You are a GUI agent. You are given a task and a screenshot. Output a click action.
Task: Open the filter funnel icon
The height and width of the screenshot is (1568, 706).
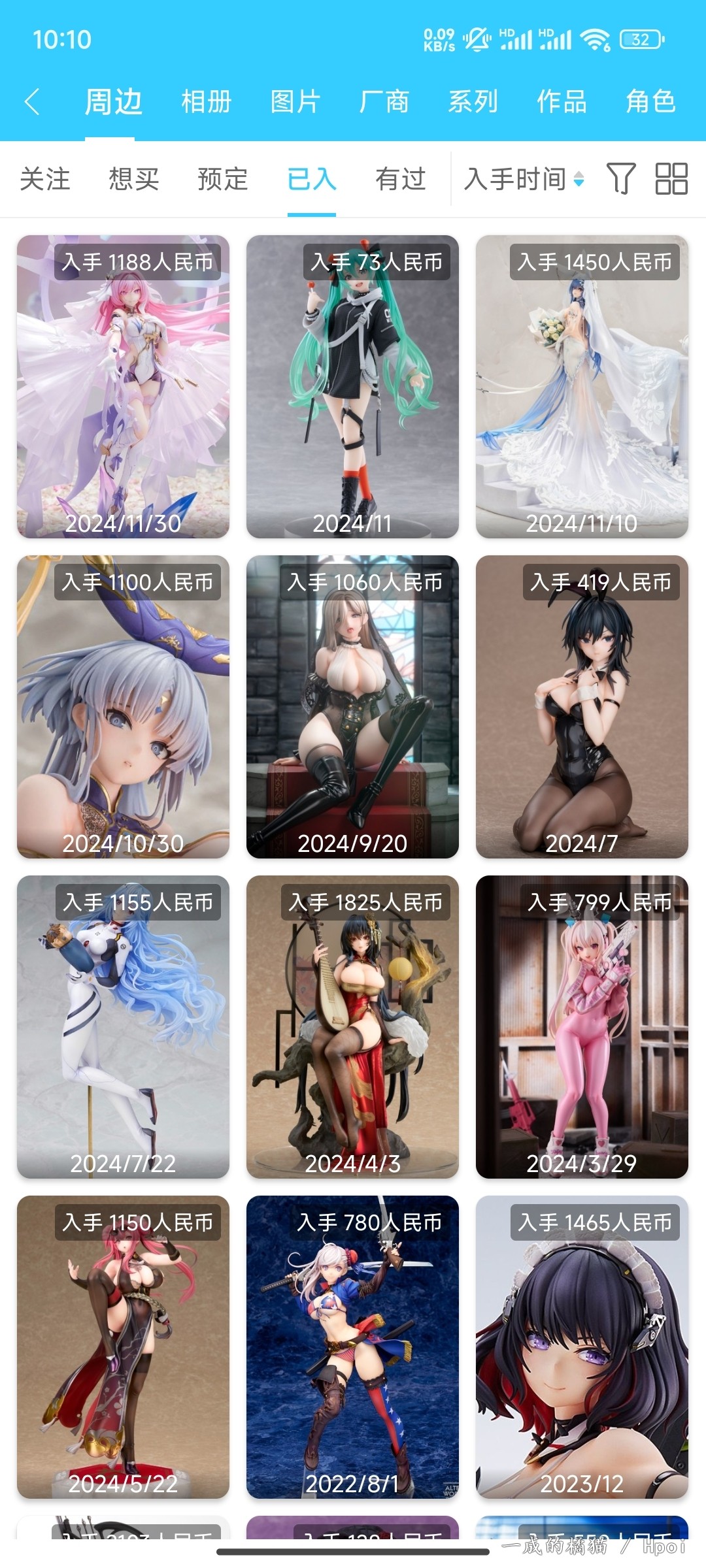(x=621, y=179)
